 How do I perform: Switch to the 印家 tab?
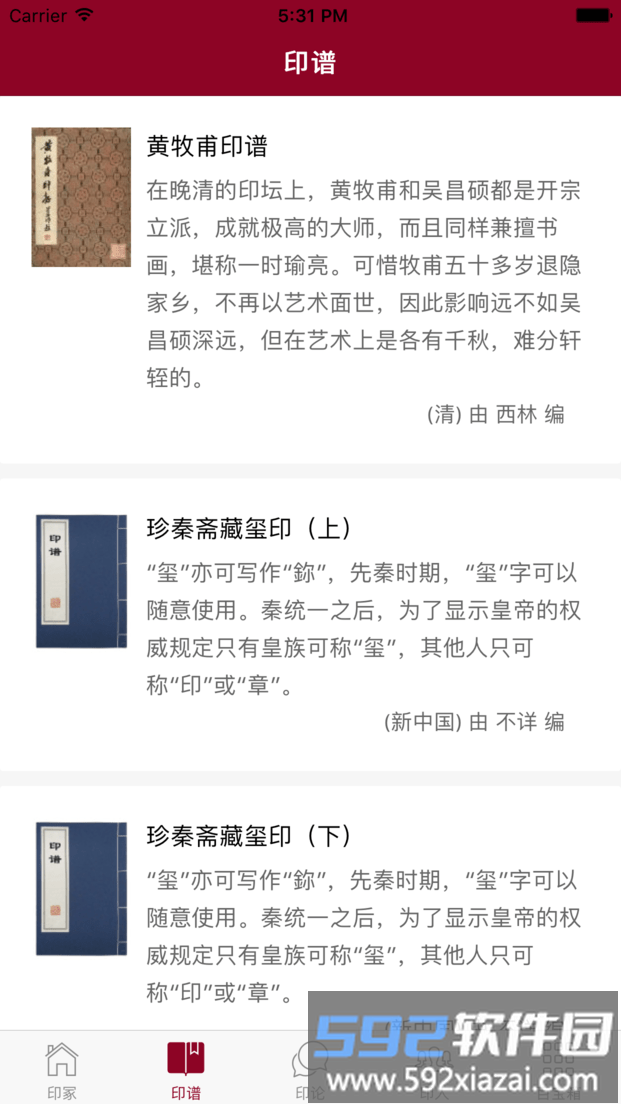[62, 1070]
